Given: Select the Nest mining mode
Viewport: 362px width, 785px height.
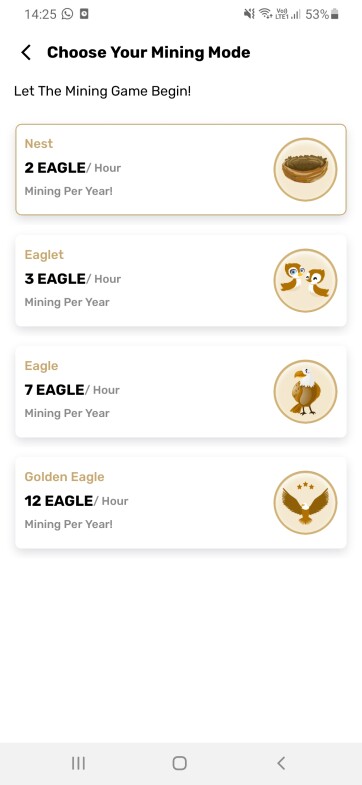Looking at the screenshot, I should (x=181, y=170).
